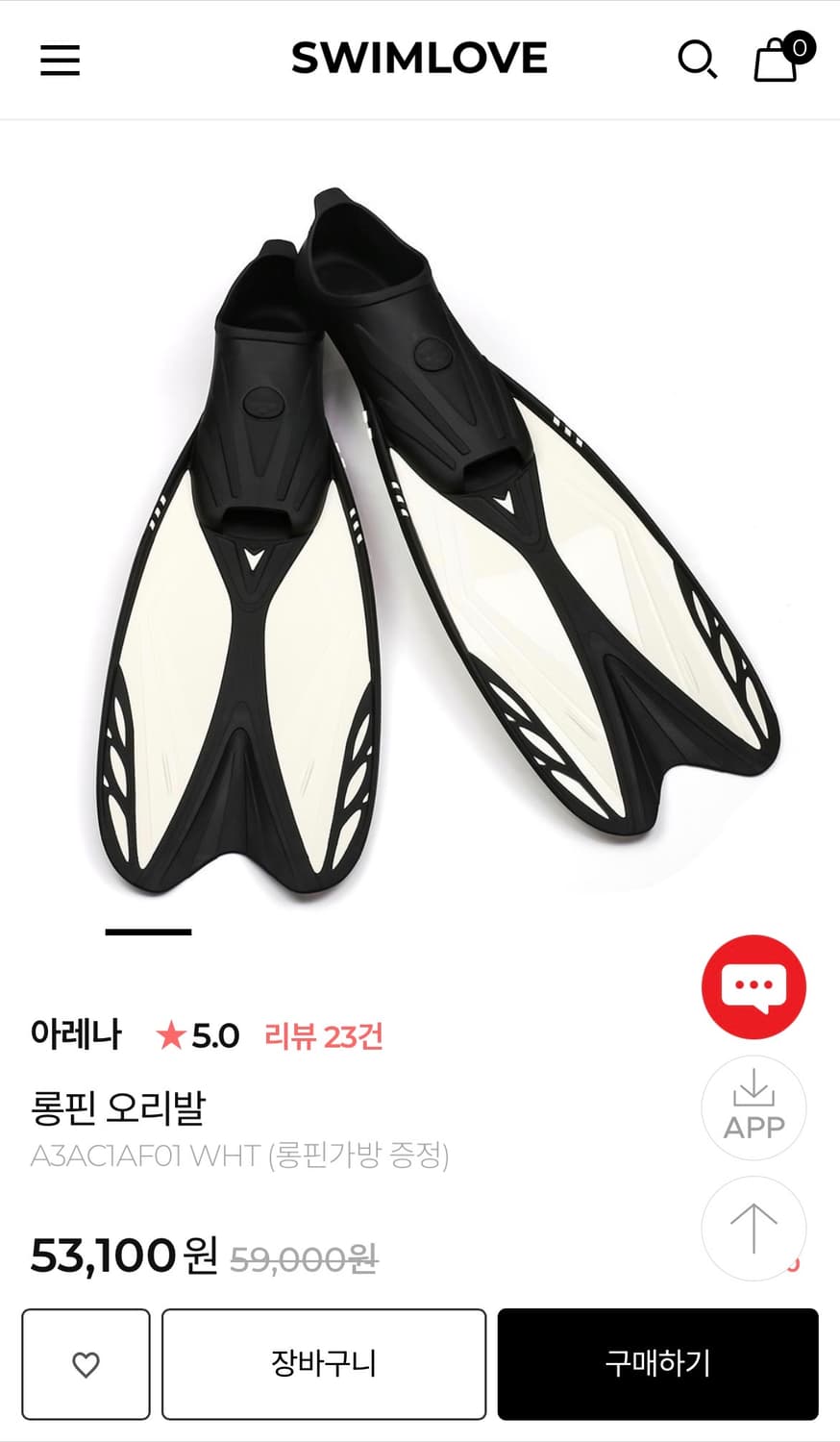Screen dimensions: 840x1442
Task: Open the hamburger navigation icon
Action: tap(60, 60)
